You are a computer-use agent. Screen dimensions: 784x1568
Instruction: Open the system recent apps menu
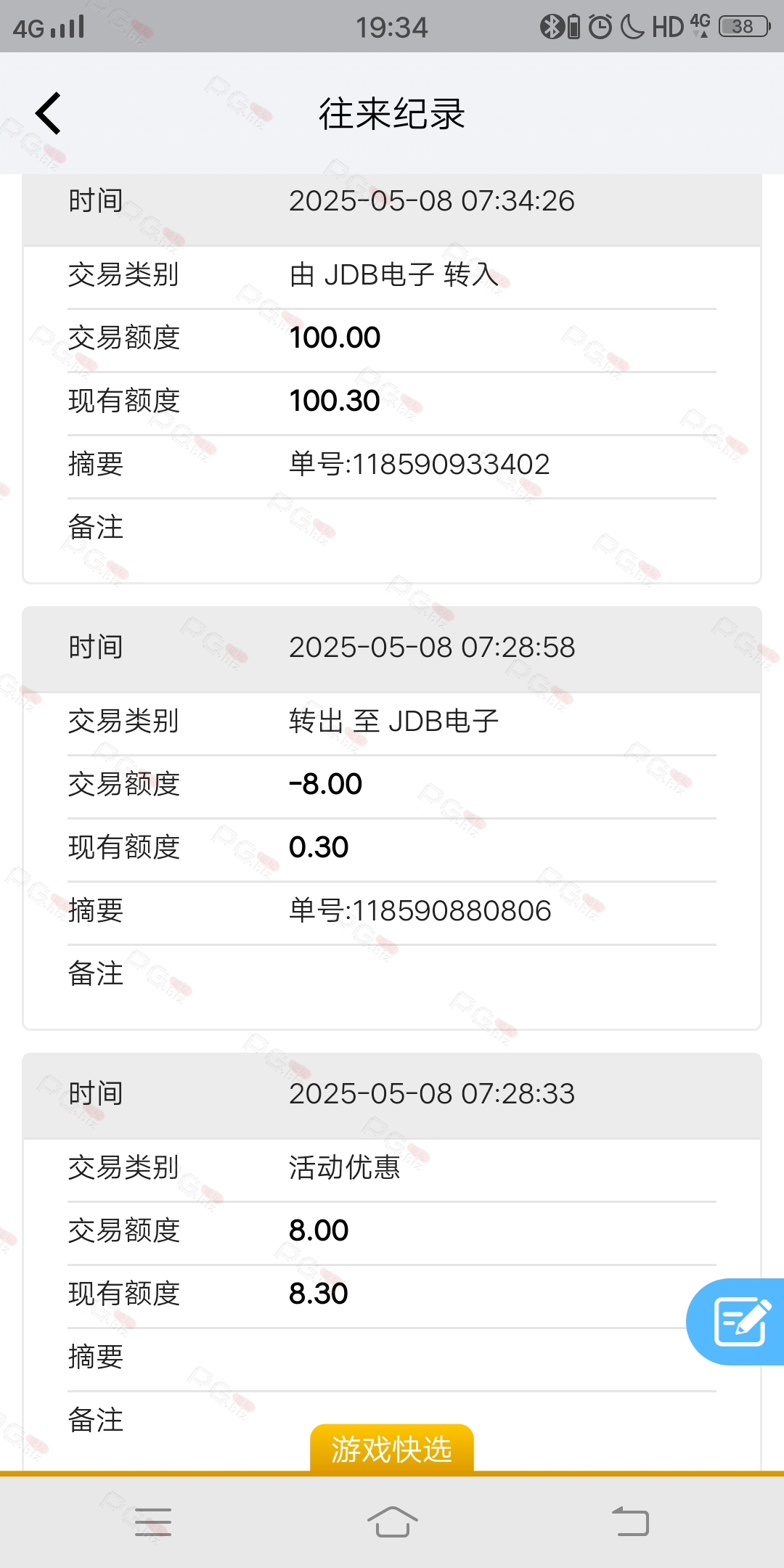[x=153, y=1522]
